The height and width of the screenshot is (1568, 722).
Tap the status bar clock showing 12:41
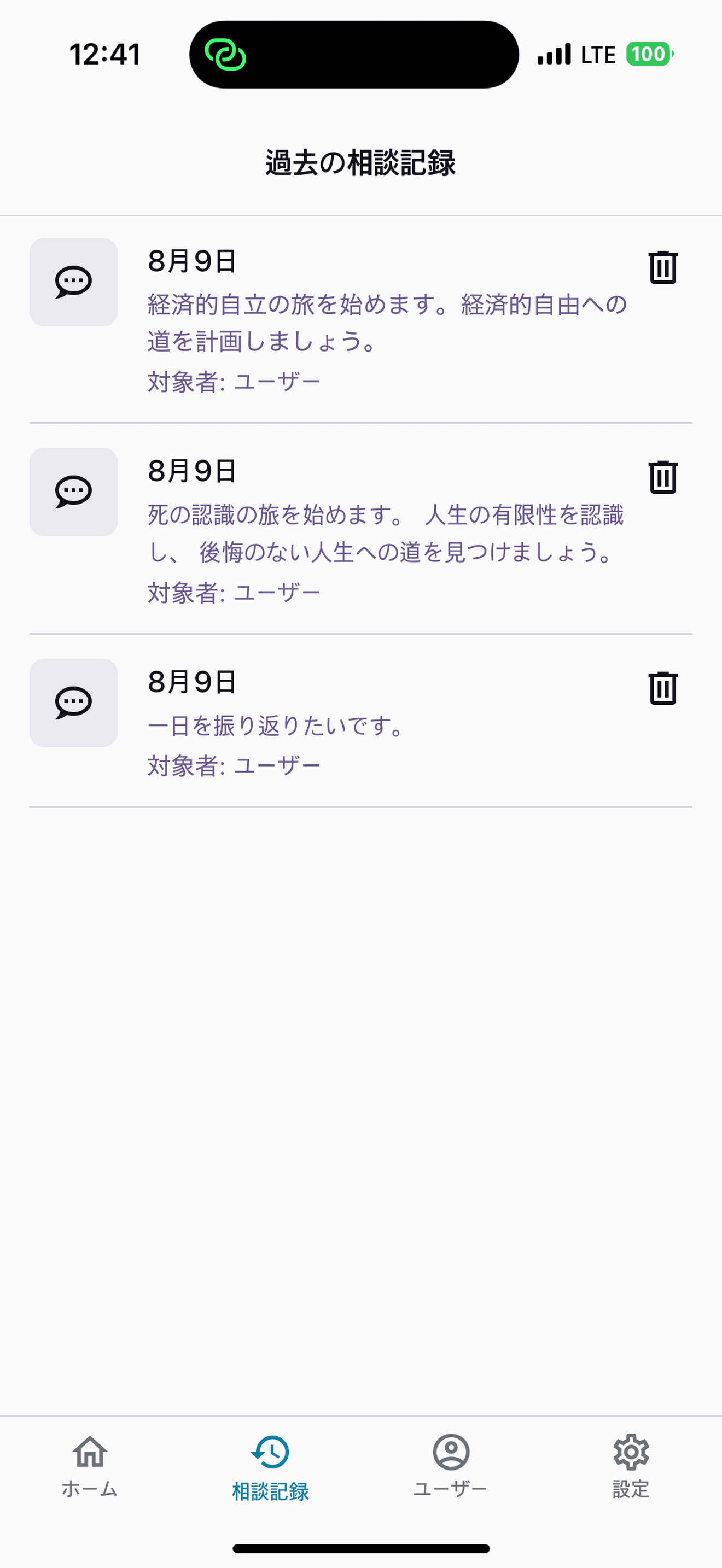coord(104,54)
